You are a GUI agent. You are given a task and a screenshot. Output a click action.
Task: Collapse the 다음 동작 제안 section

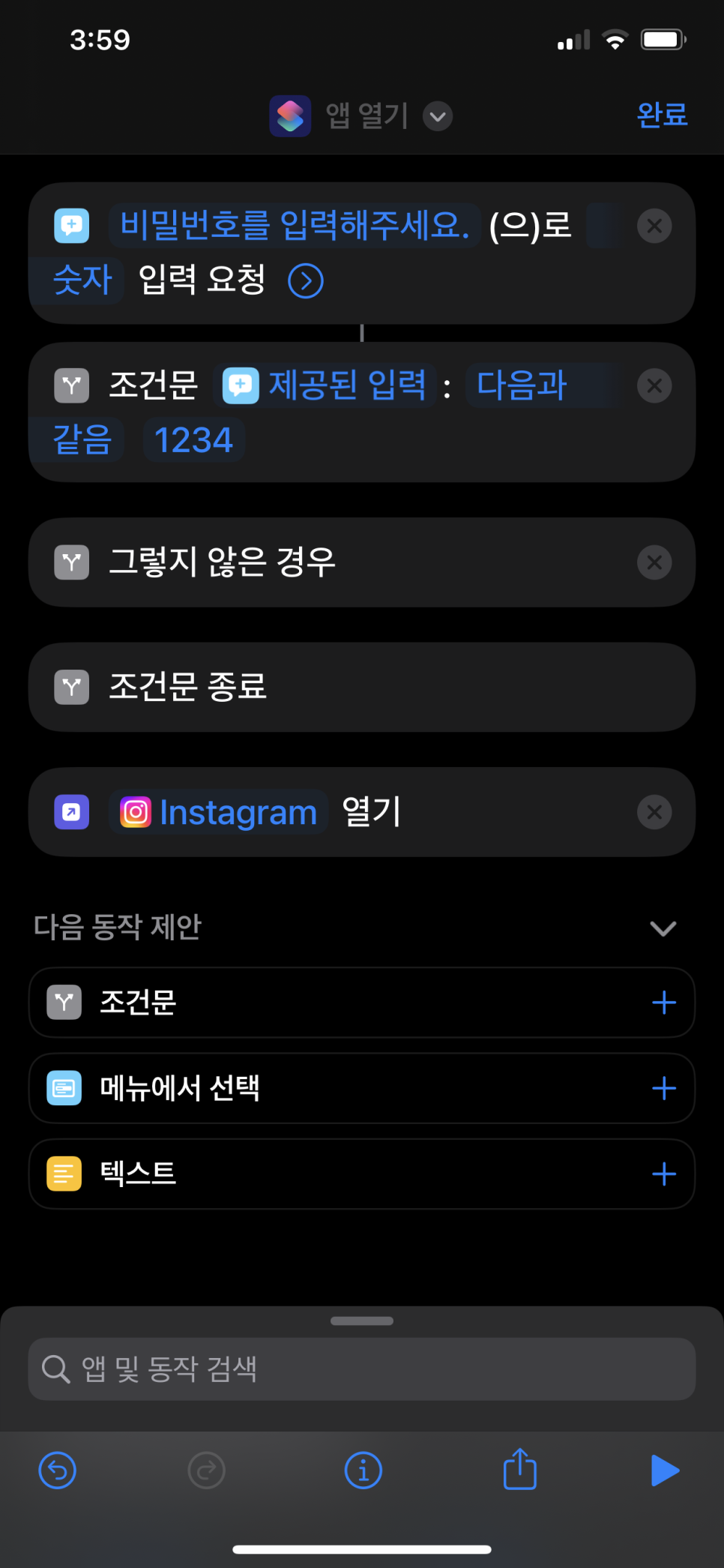point(663,928)
